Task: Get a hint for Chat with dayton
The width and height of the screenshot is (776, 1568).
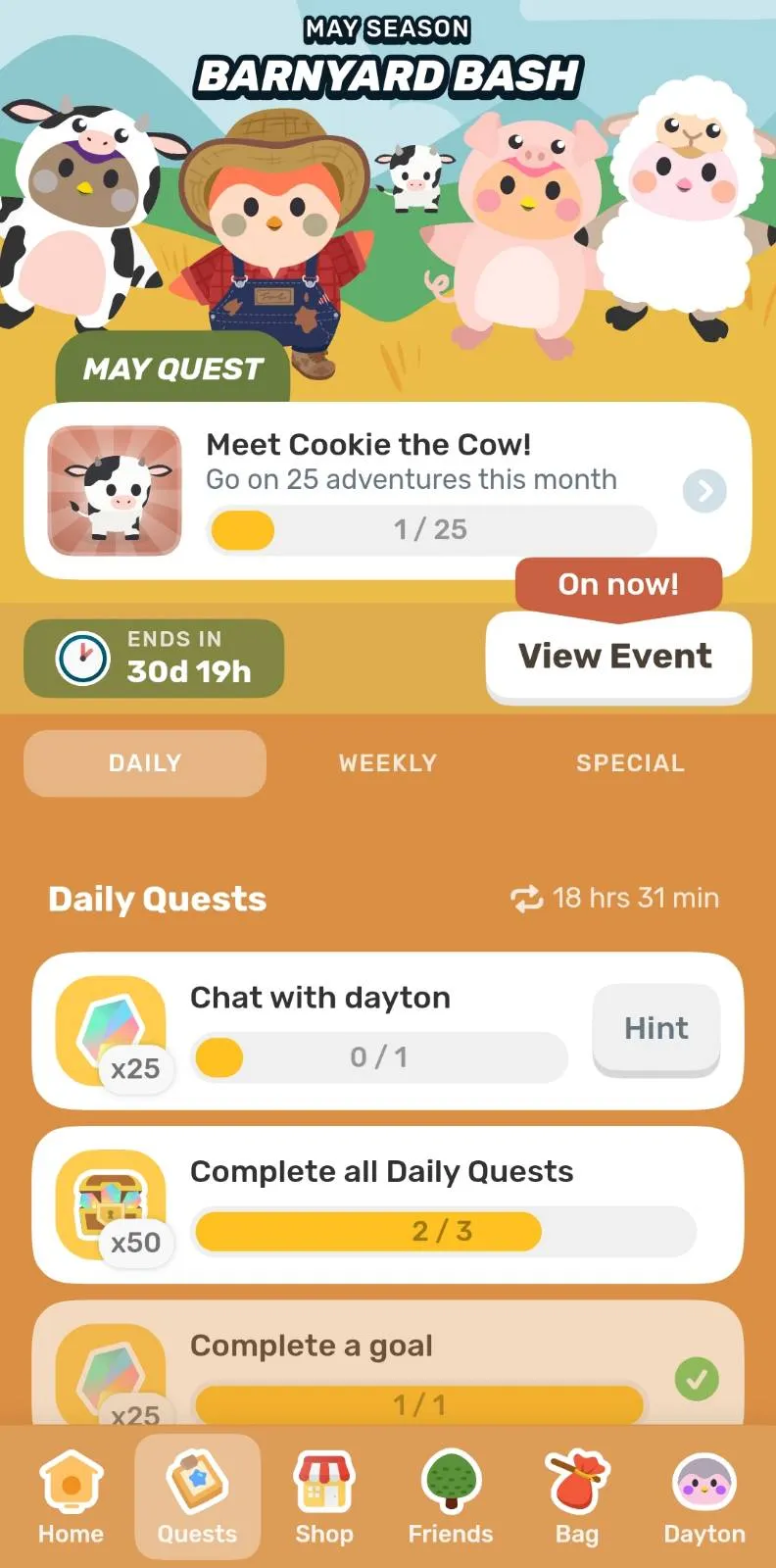Action: [x=655, y=1028]
